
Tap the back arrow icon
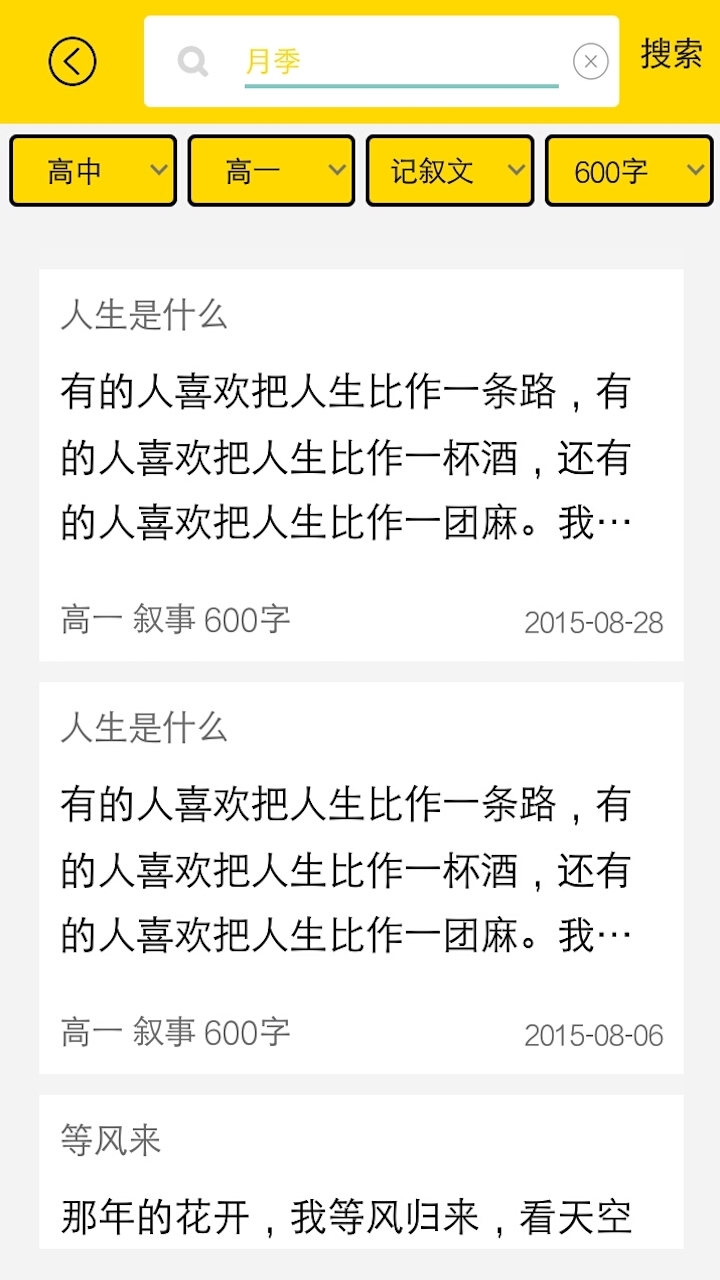(71, 60)
